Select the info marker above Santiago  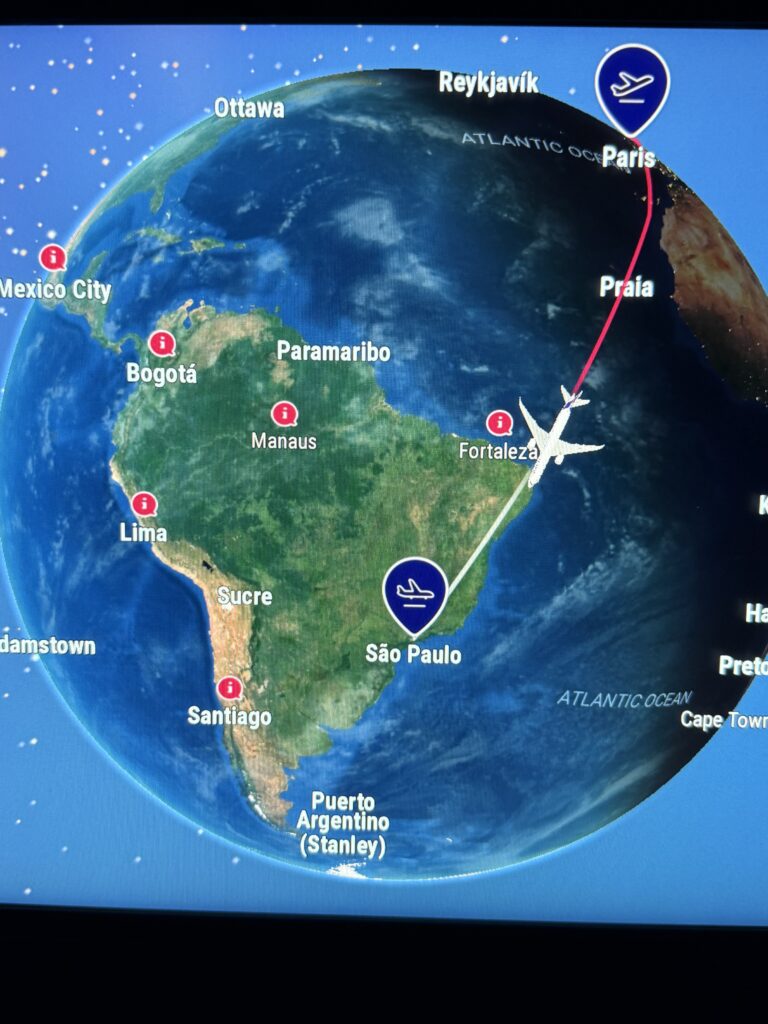click(x=230, y=688)
